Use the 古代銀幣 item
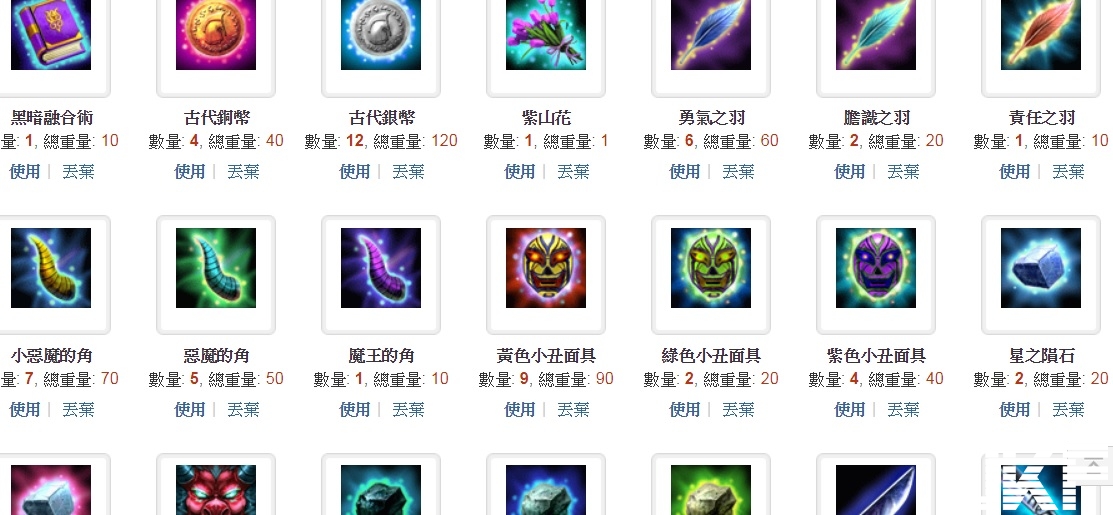This screenshot has height=515, width=1113. [355, 171]
